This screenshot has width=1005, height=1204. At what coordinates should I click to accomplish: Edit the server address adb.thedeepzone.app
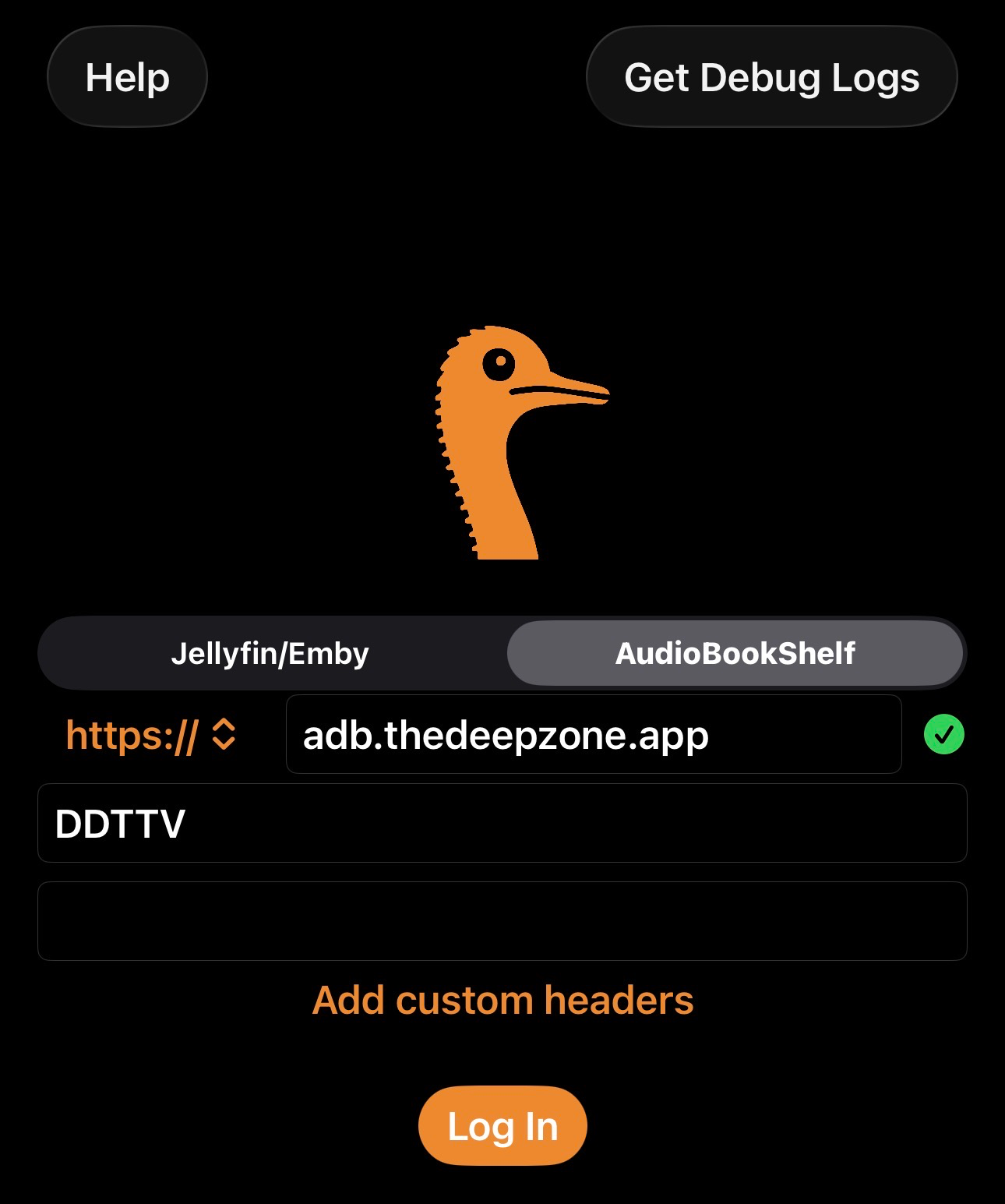(592, 735)
